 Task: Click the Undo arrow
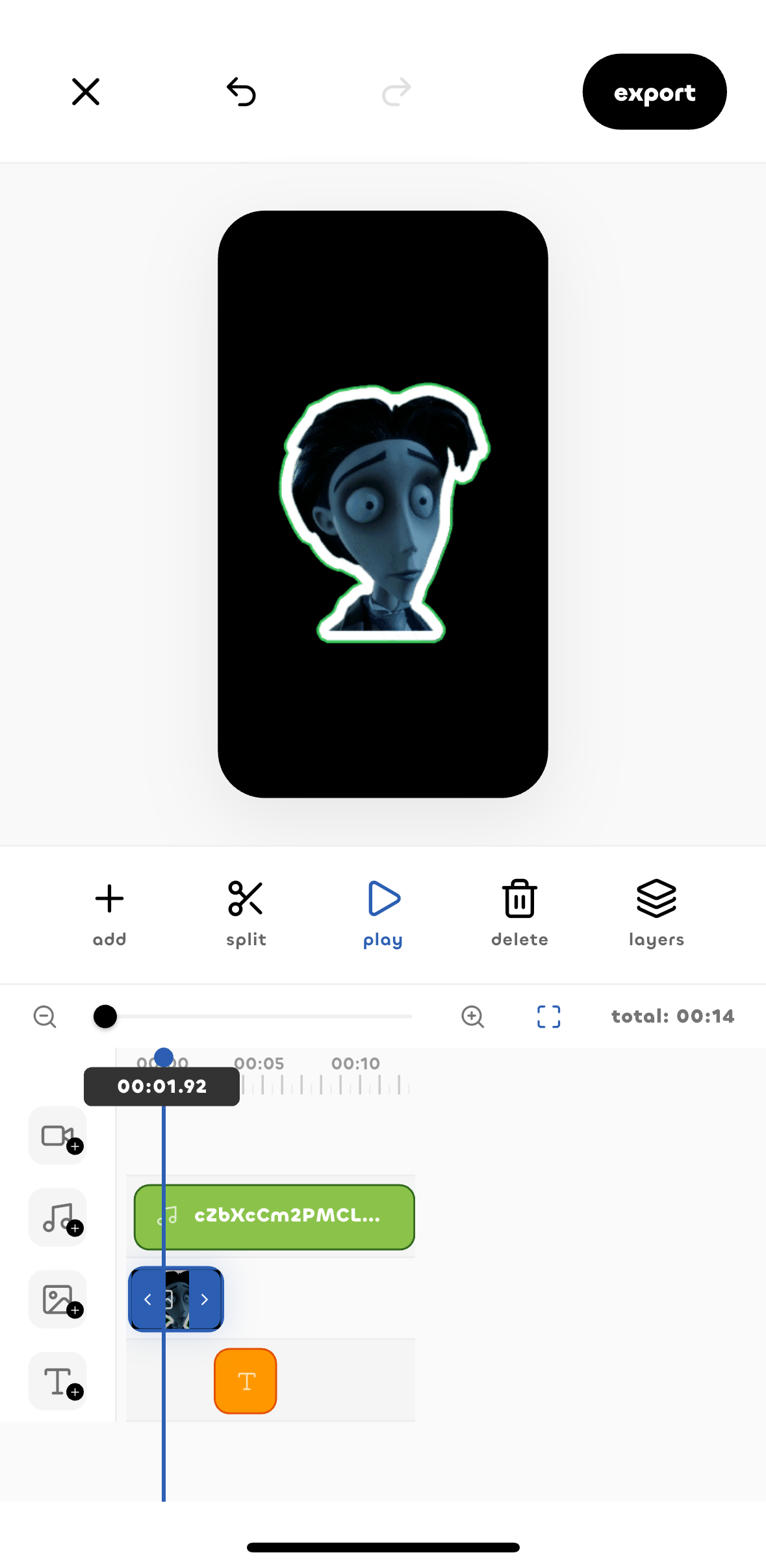click(x=242, y=92)
